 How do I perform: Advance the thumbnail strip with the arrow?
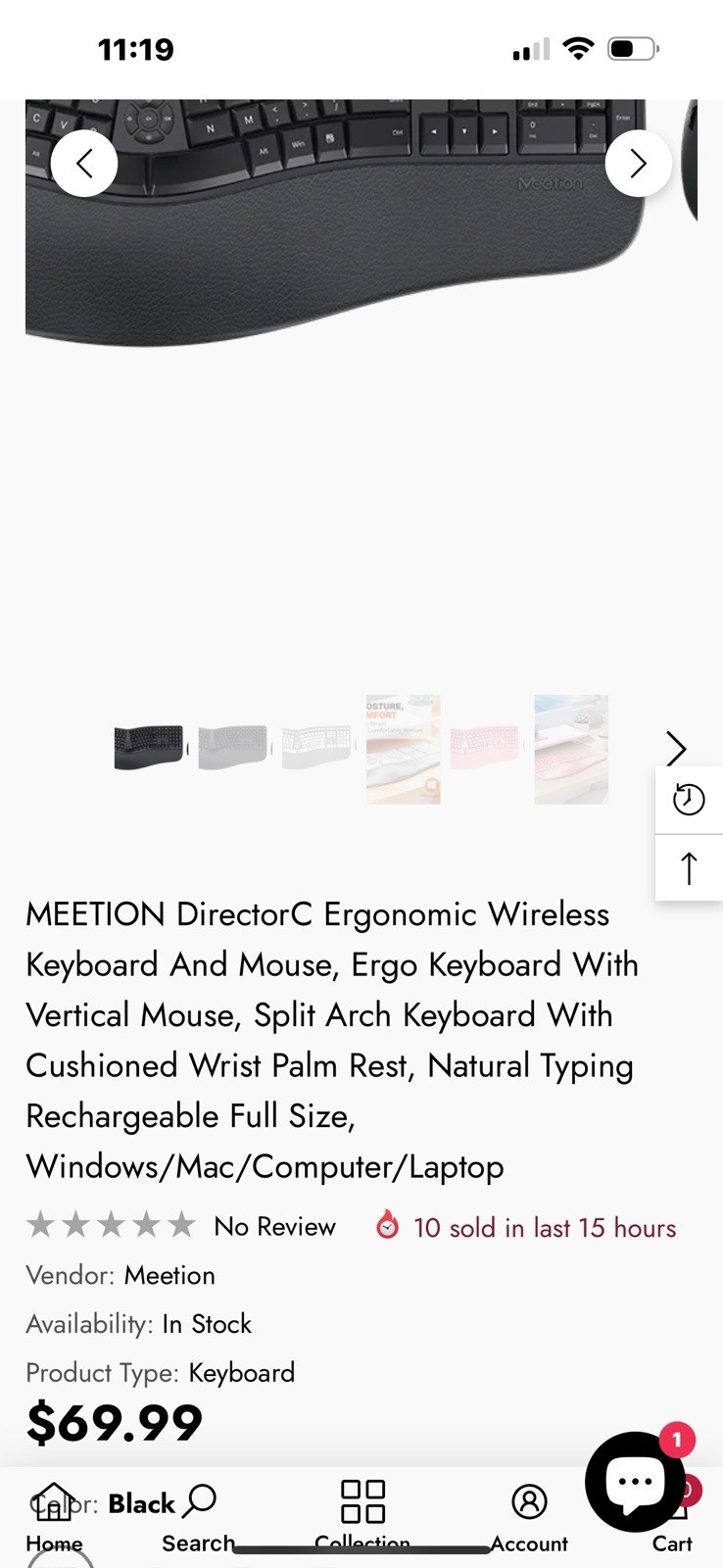point(676,749)
